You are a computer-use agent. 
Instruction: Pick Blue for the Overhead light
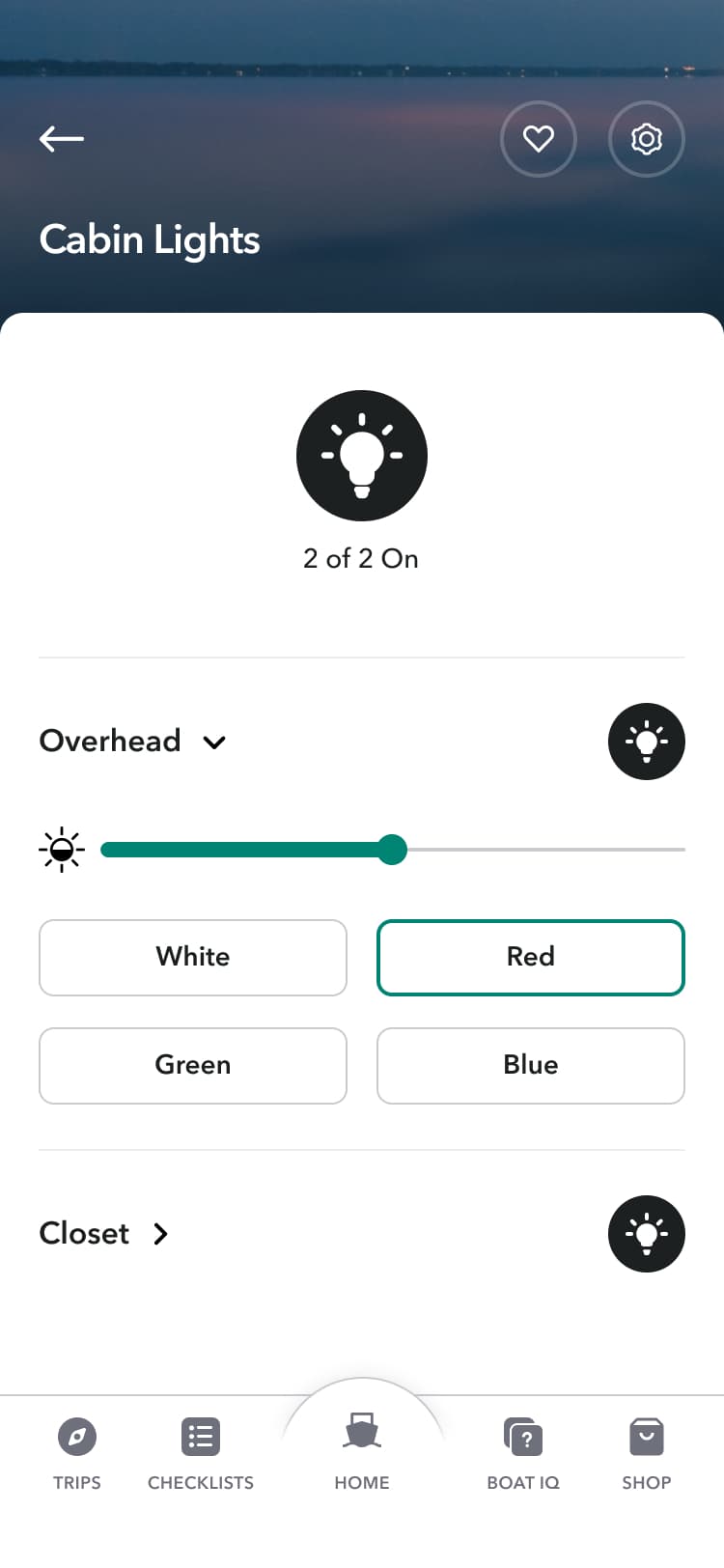coord(530,1065)
